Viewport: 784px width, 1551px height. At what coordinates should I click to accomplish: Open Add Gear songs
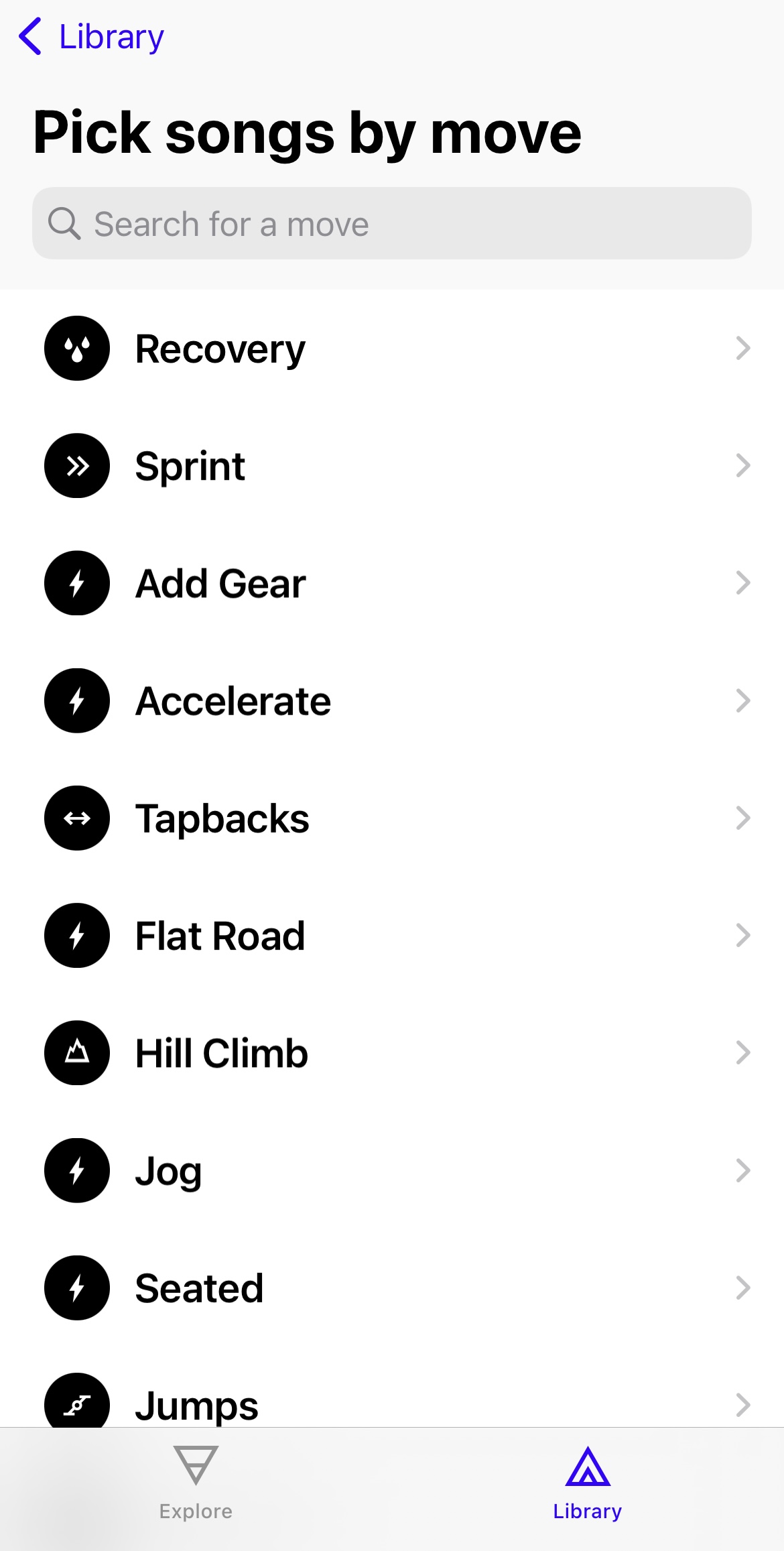click(x=392, y=583)
